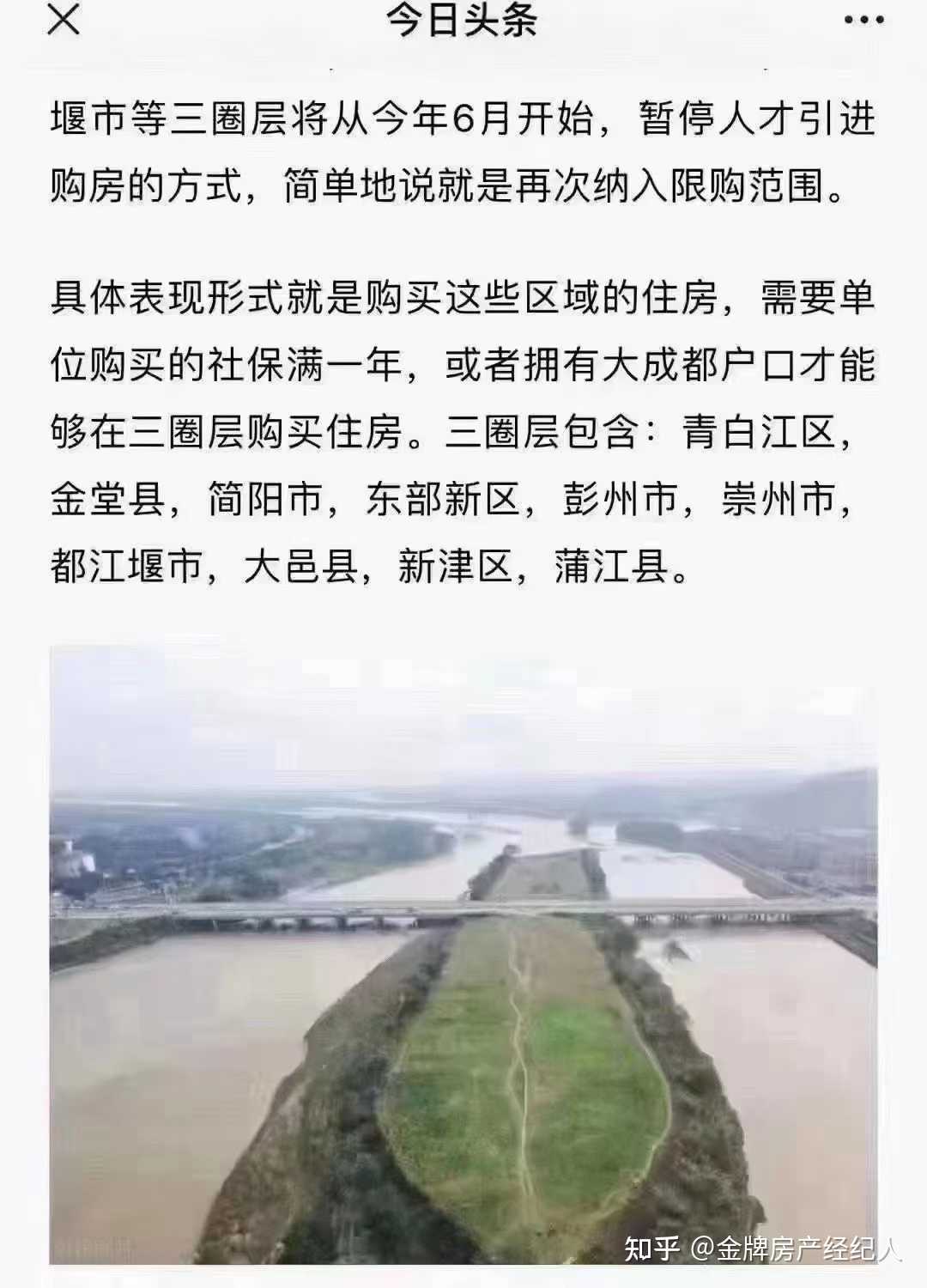Select the text 彭州市

[x=620, y=501]
